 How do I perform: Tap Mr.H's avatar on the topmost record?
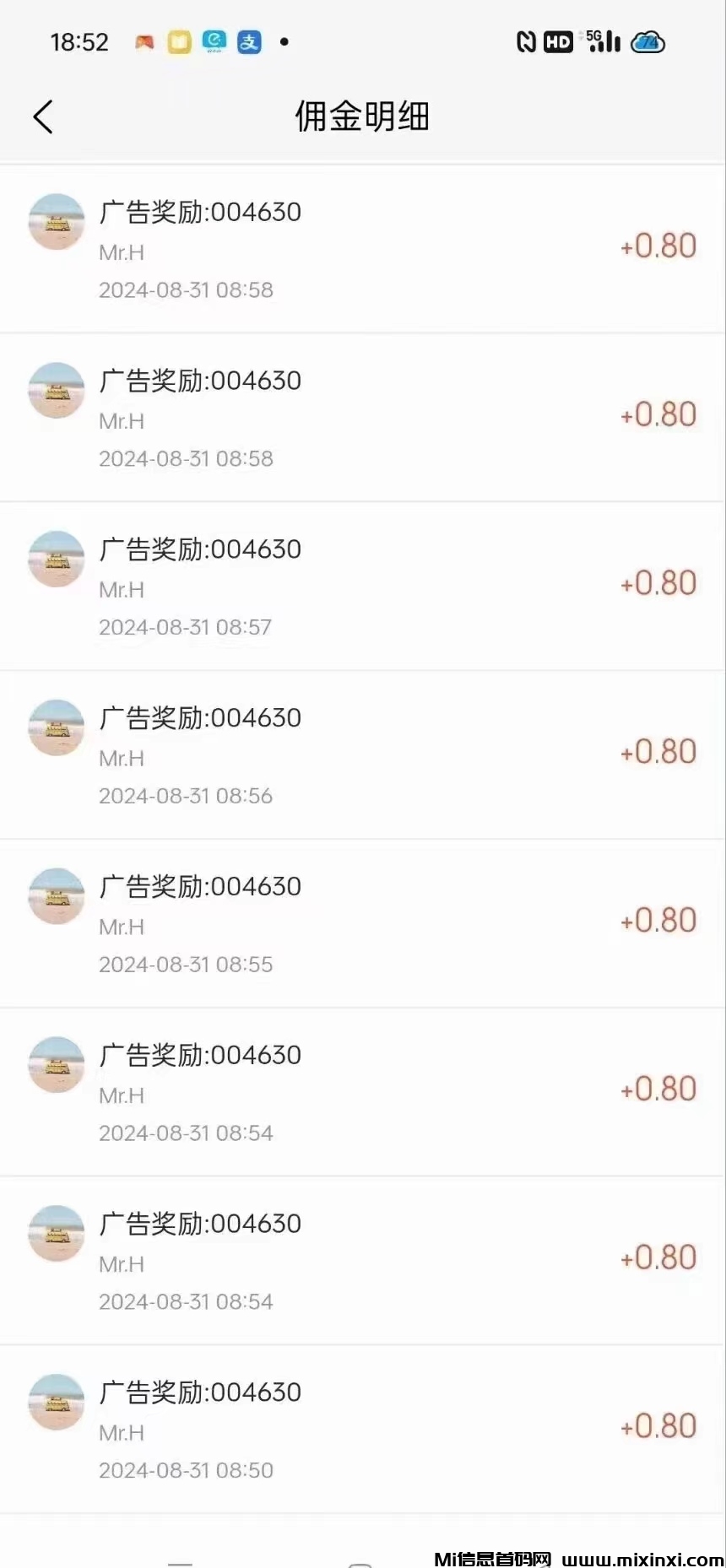point(56,222)
